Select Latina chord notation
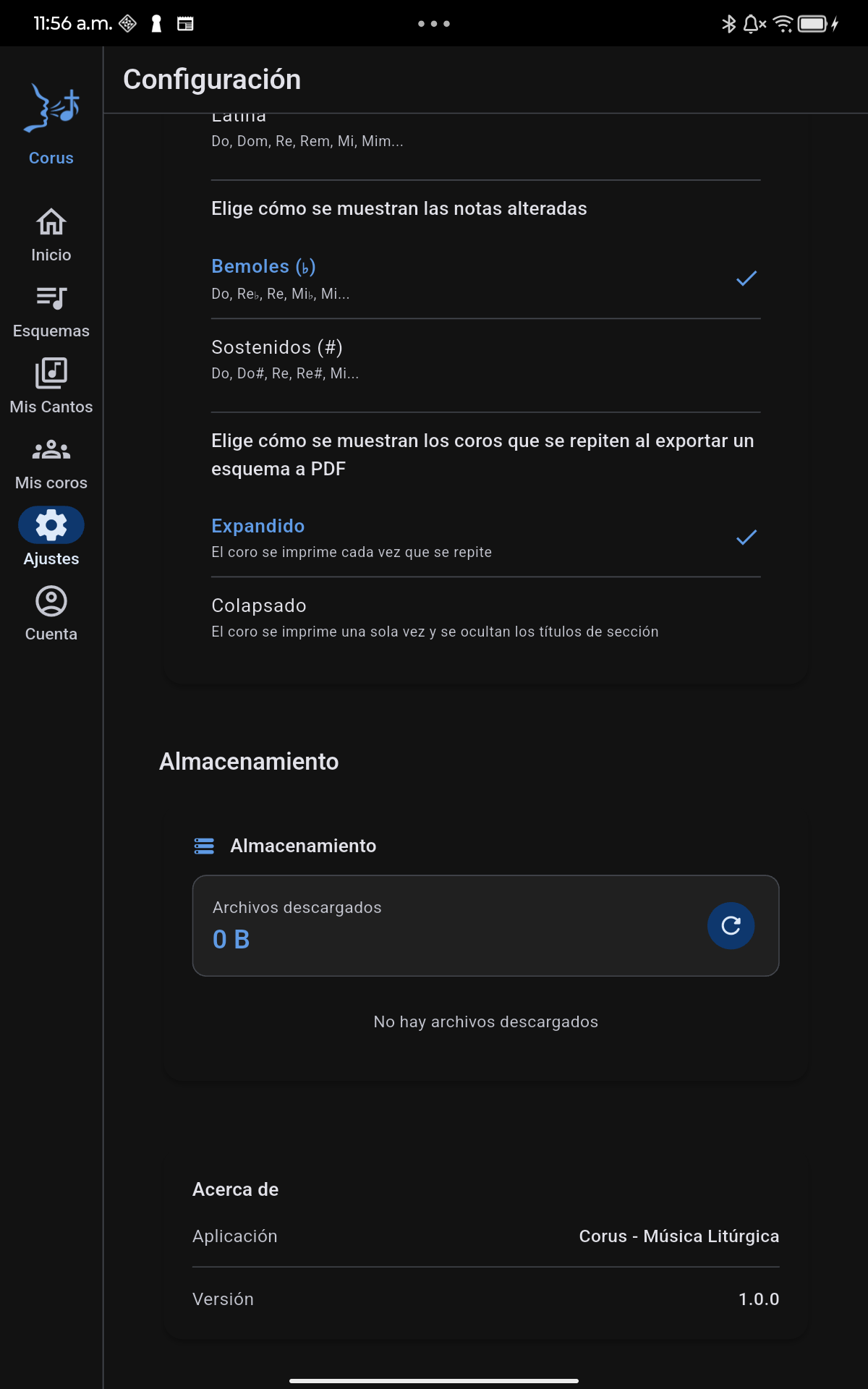 pyautogui.click(x=485, y=134)
